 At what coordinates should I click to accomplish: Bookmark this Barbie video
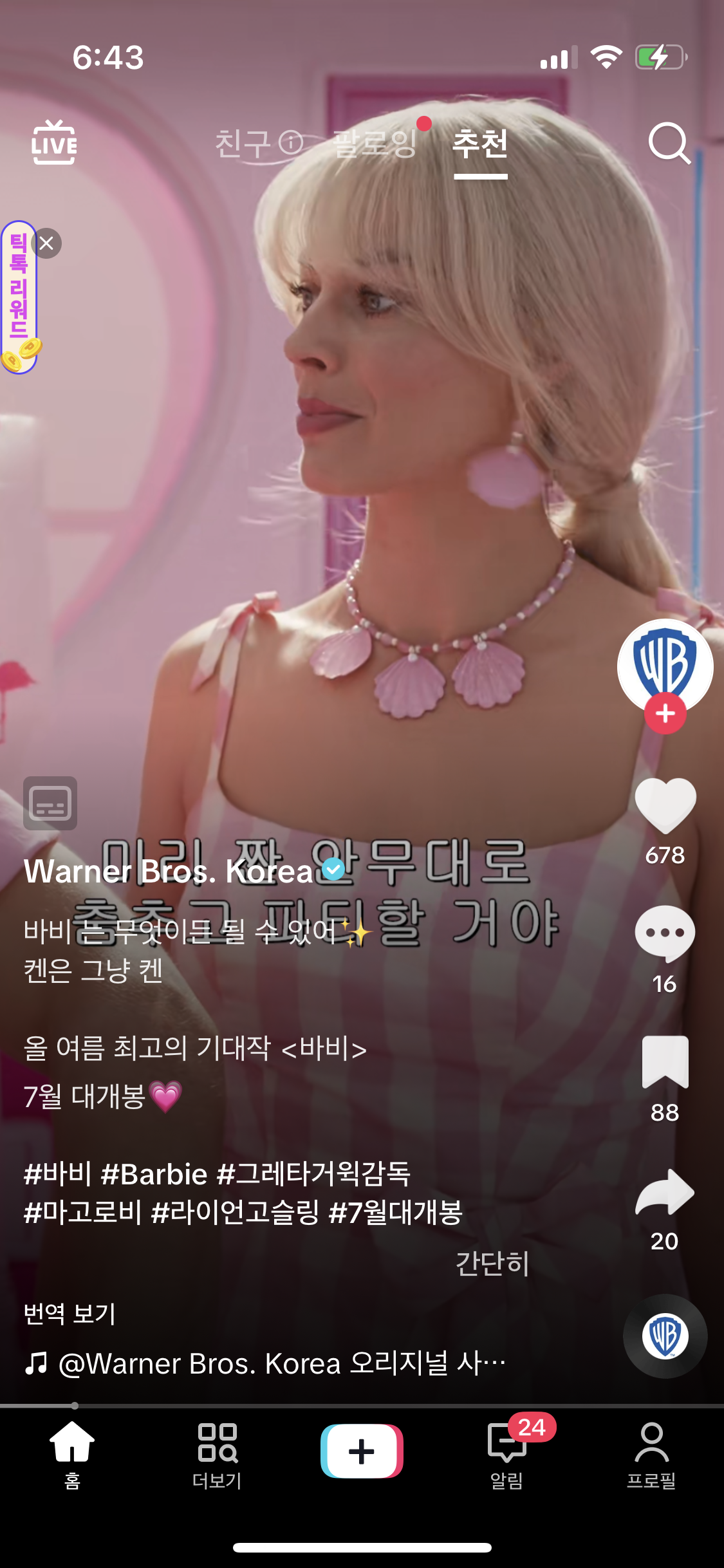(665, 1062)
